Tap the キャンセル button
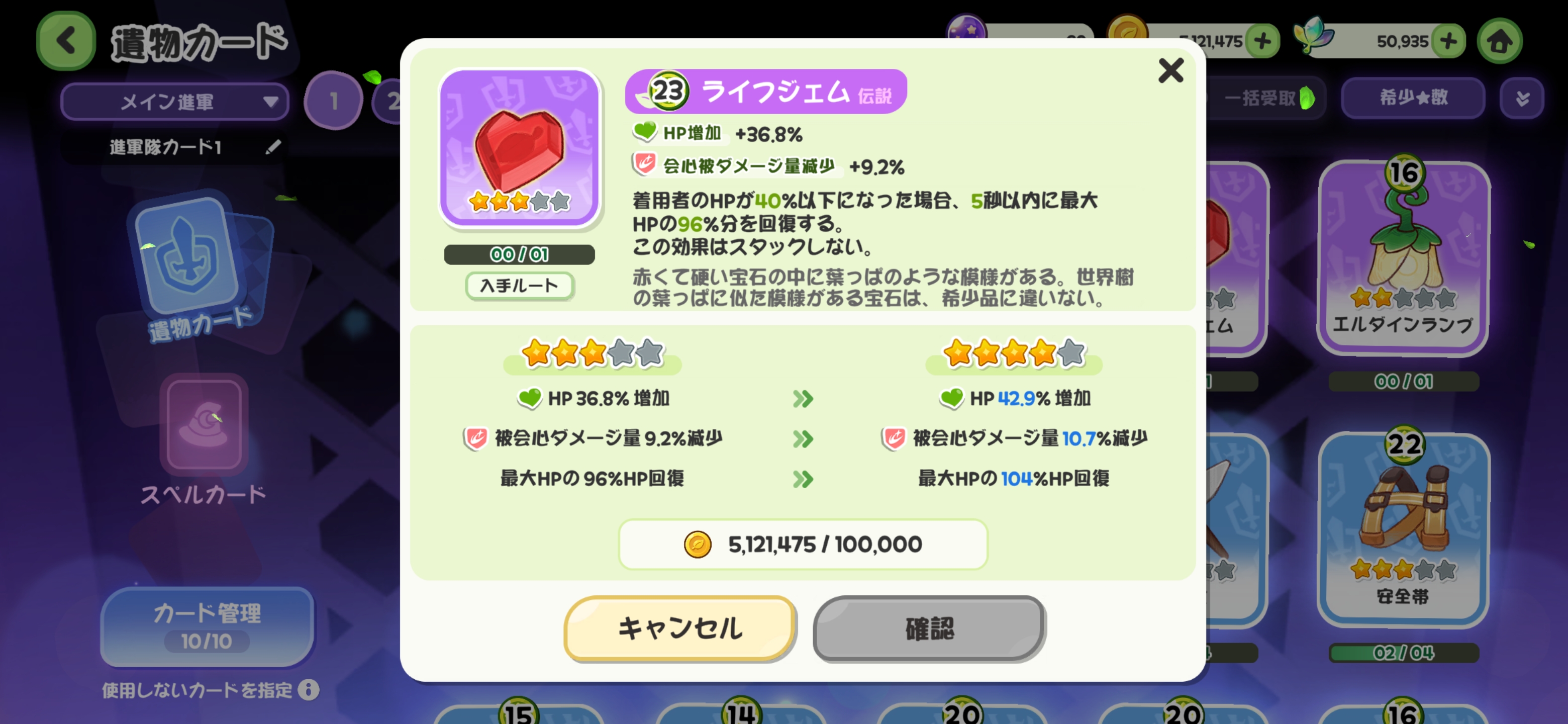 tap(680, 628)
